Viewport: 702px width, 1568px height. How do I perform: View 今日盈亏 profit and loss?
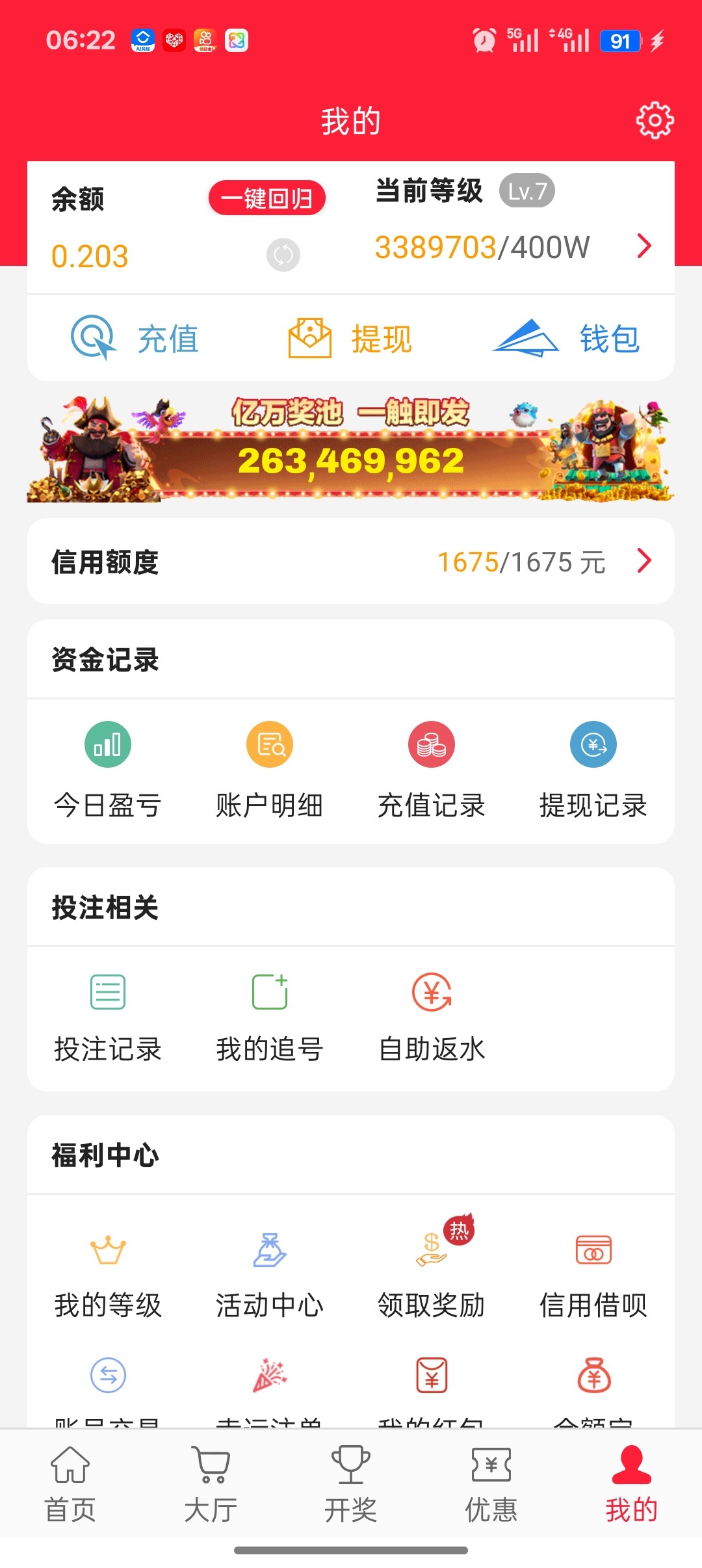pyautogui.click(x=108, y=770)
